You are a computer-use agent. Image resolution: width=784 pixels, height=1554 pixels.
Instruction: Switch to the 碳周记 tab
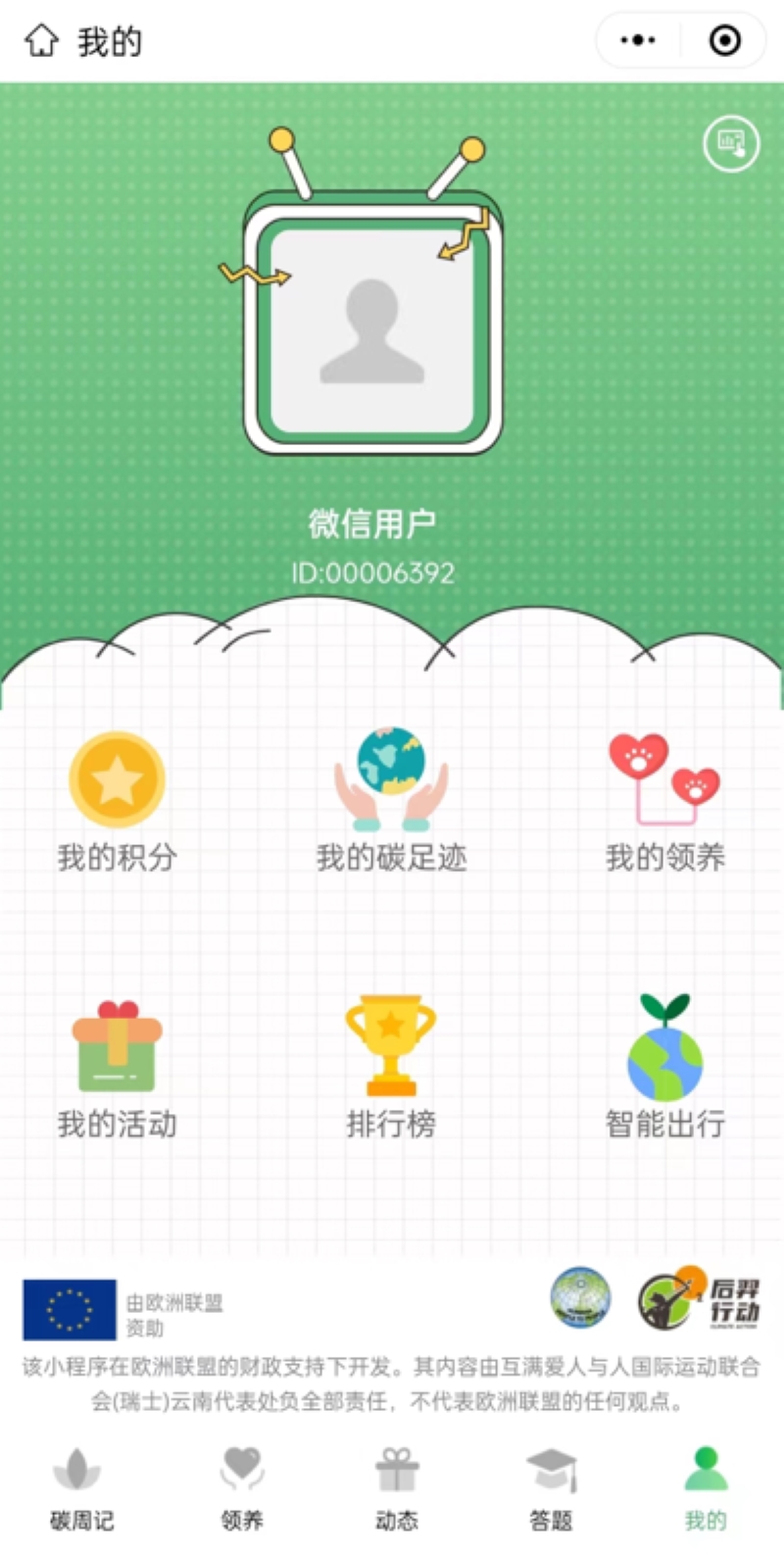(81, 1490)
